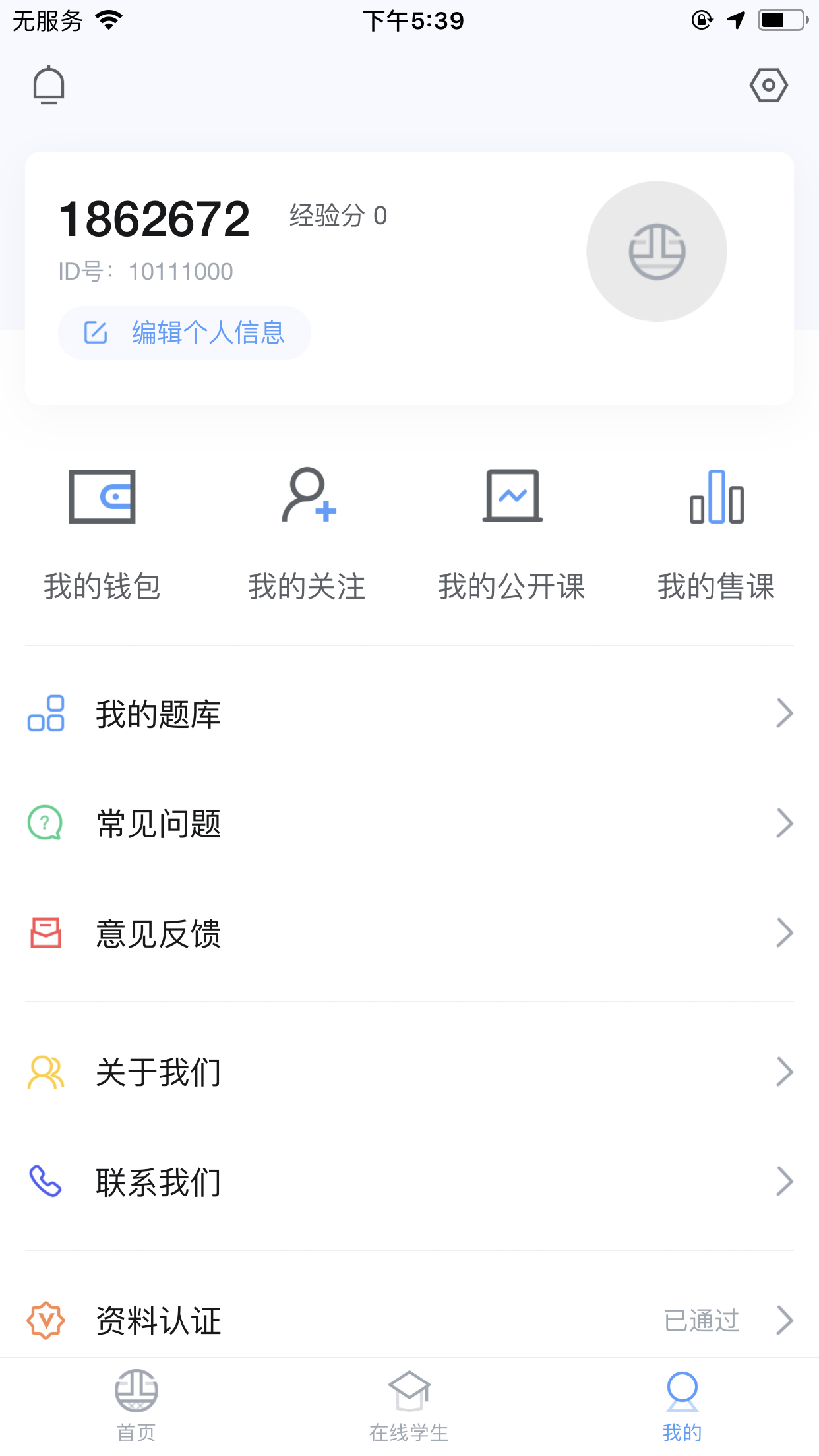The width and height of the screenshot is (819, 1456).
Task: Switch to the 在线学生 tab
Action: click(409, 1401)
